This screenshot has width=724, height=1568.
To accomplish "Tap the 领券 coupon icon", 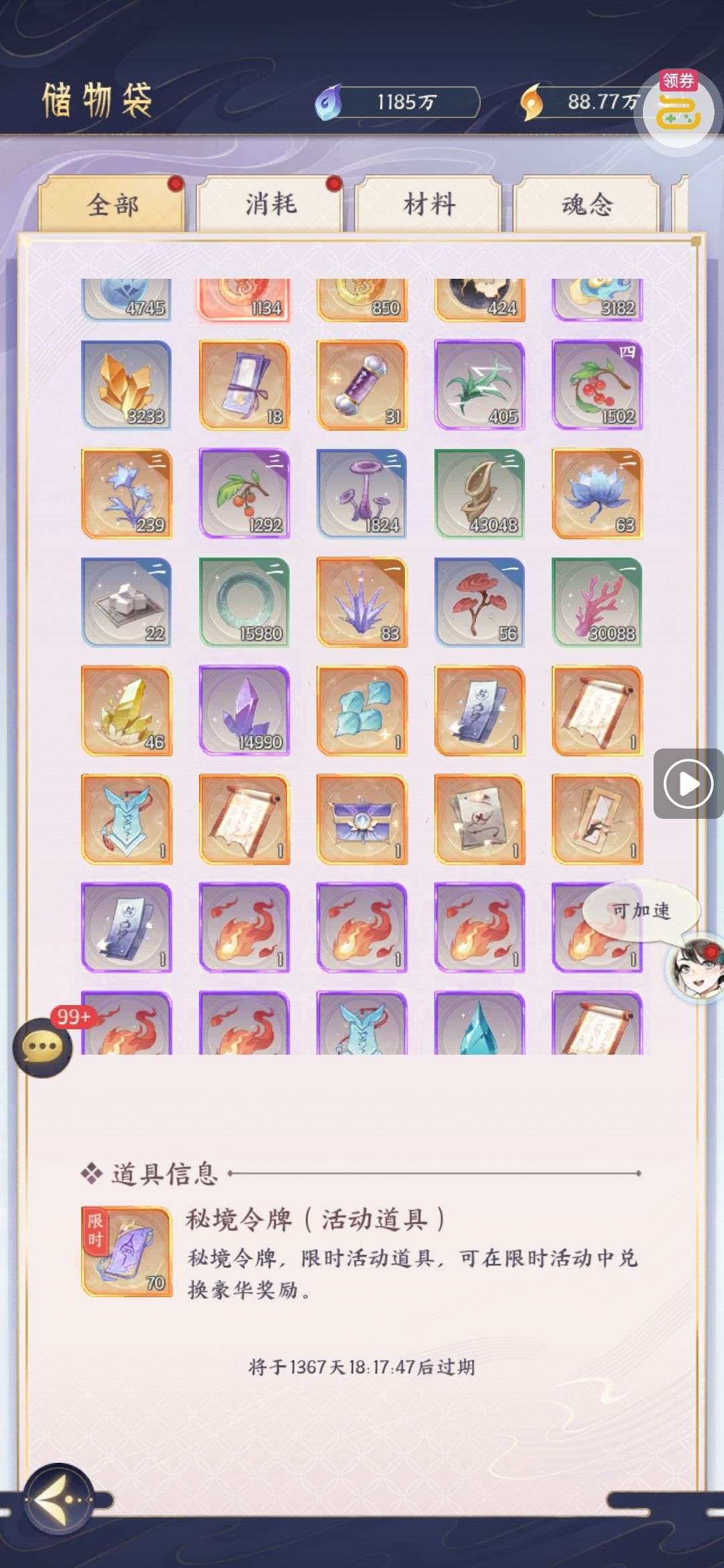I will 678,111.
